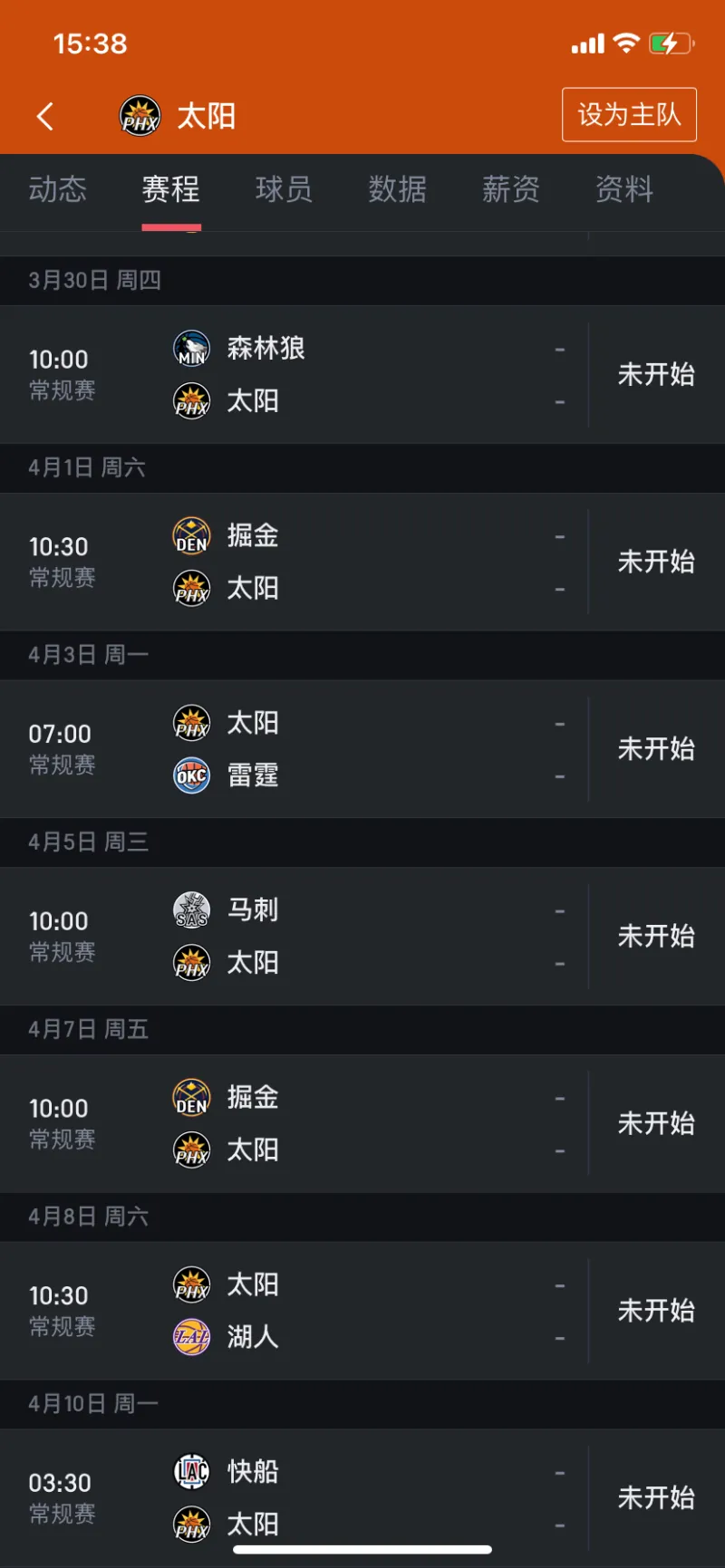Switch to the 数据 tab
Viewport: 725px width, 1568px height.
point(397,188)
